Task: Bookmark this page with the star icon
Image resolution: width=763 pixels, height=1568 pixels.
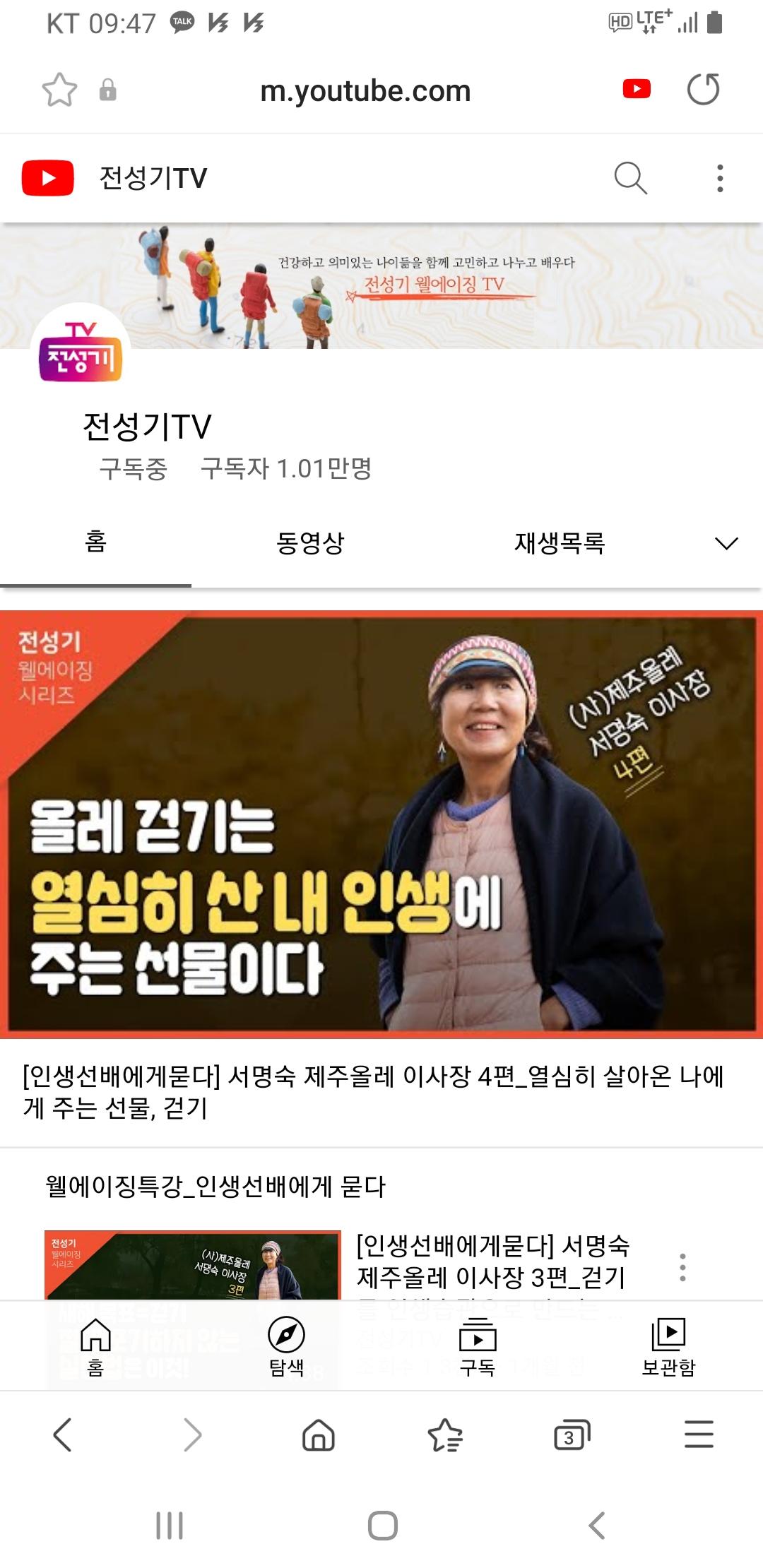Action: coord(59,90)
